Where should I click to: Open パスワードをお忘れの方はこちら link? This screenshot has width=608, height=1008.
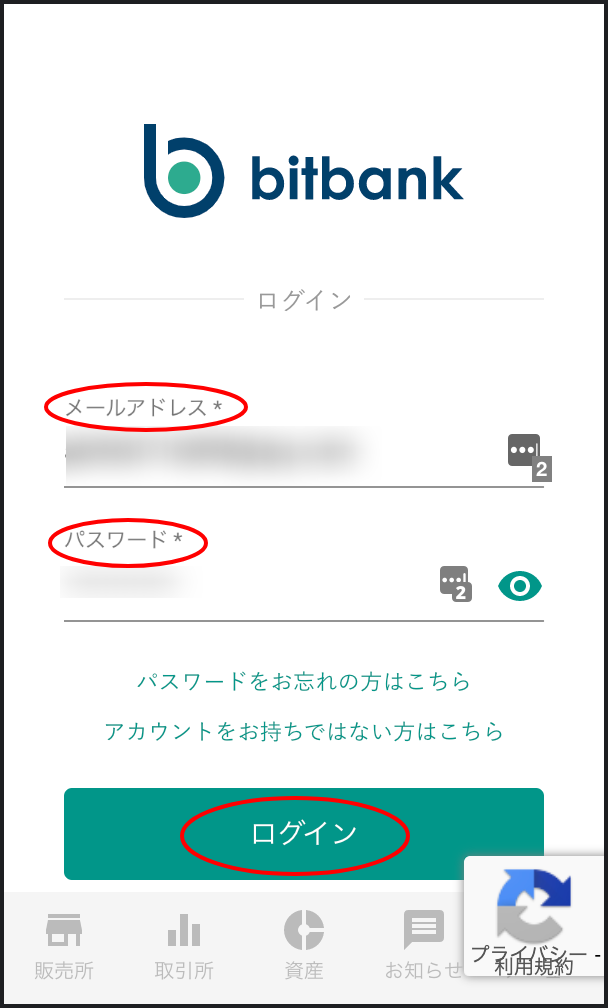[x=304, y=681]
